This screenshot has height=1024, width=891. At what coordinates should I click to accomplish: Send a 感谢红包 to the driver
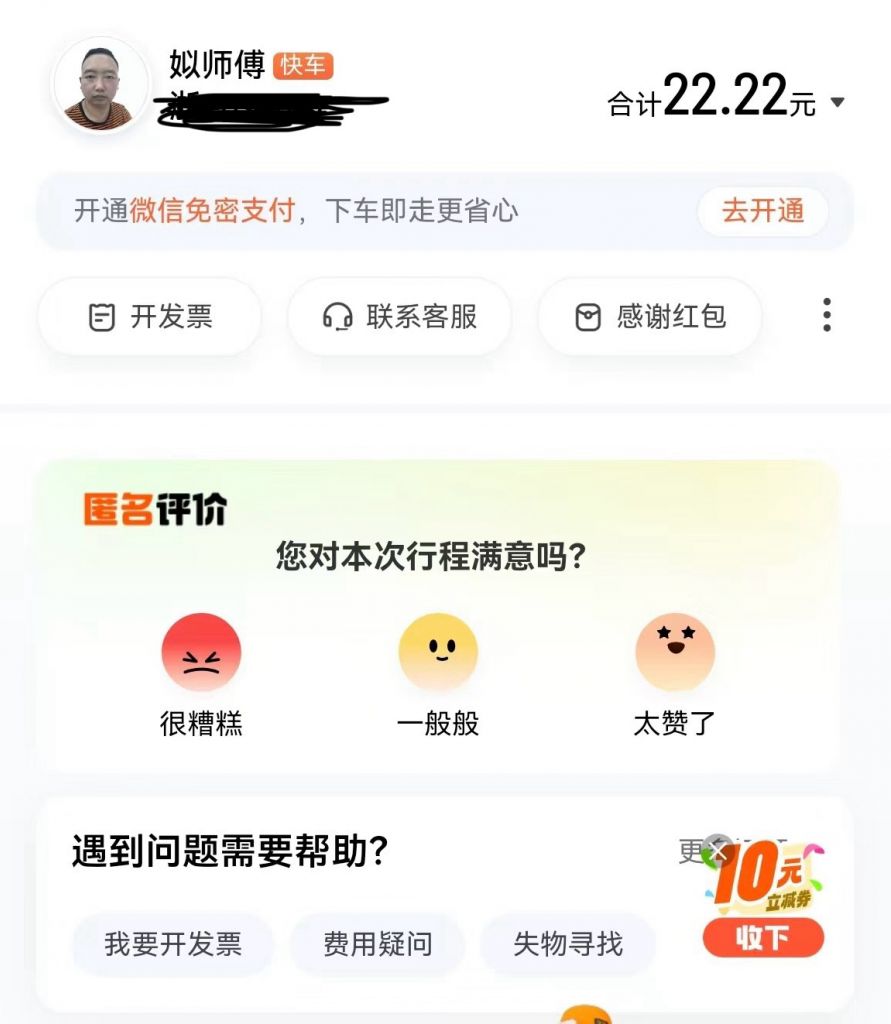[x=650, y=317]
